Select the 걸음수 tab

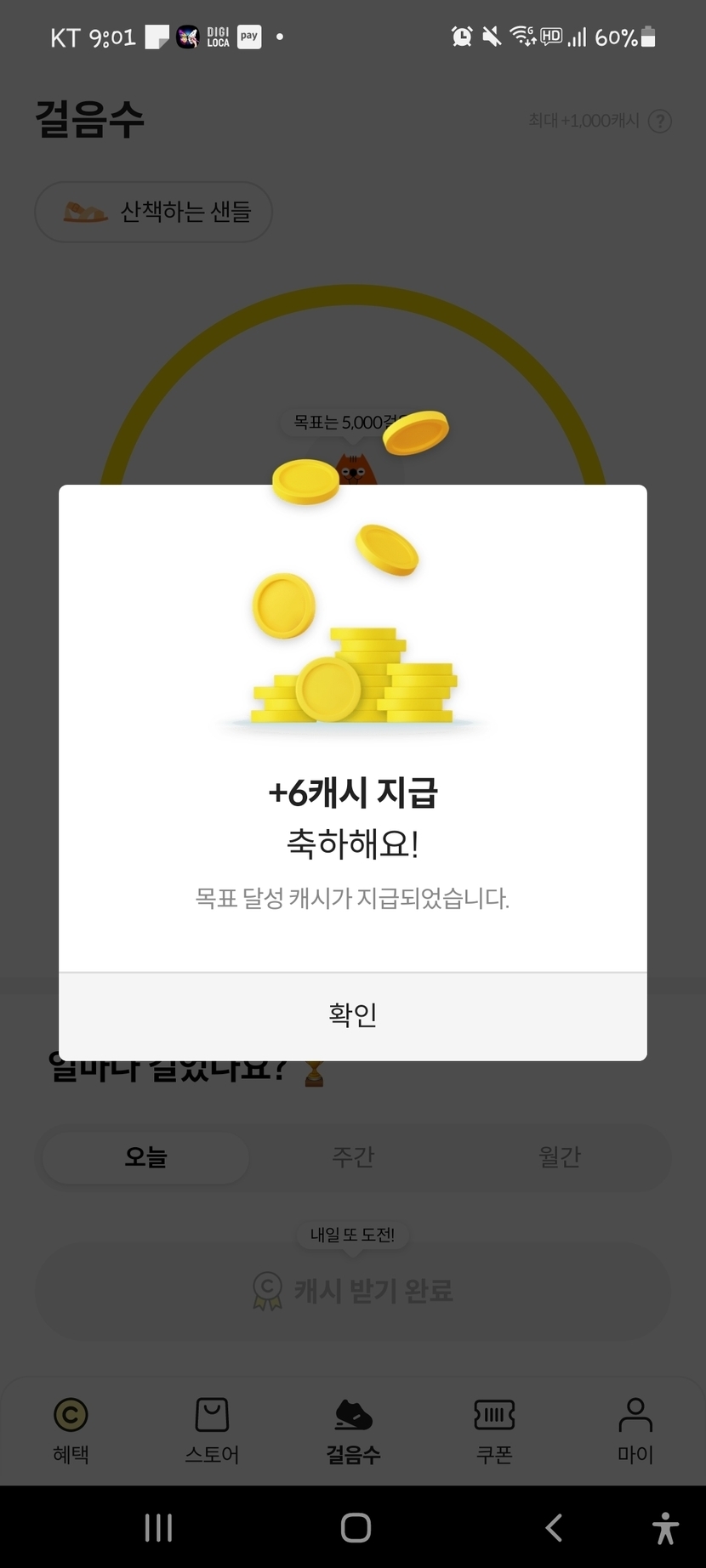click(353, 1430)
